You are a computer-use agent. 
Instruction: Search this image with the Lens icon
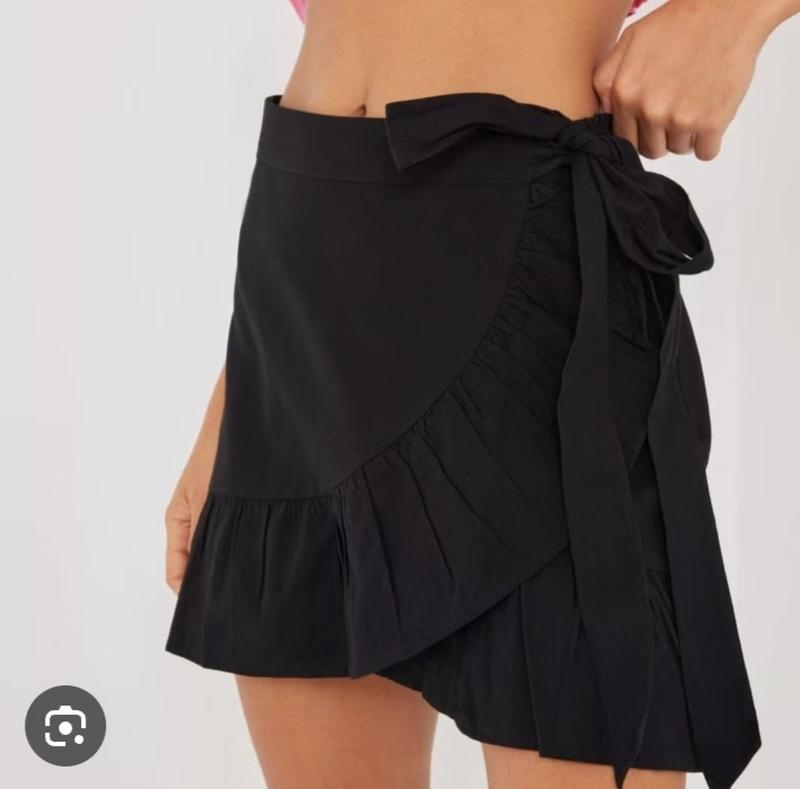pos(65,726)
